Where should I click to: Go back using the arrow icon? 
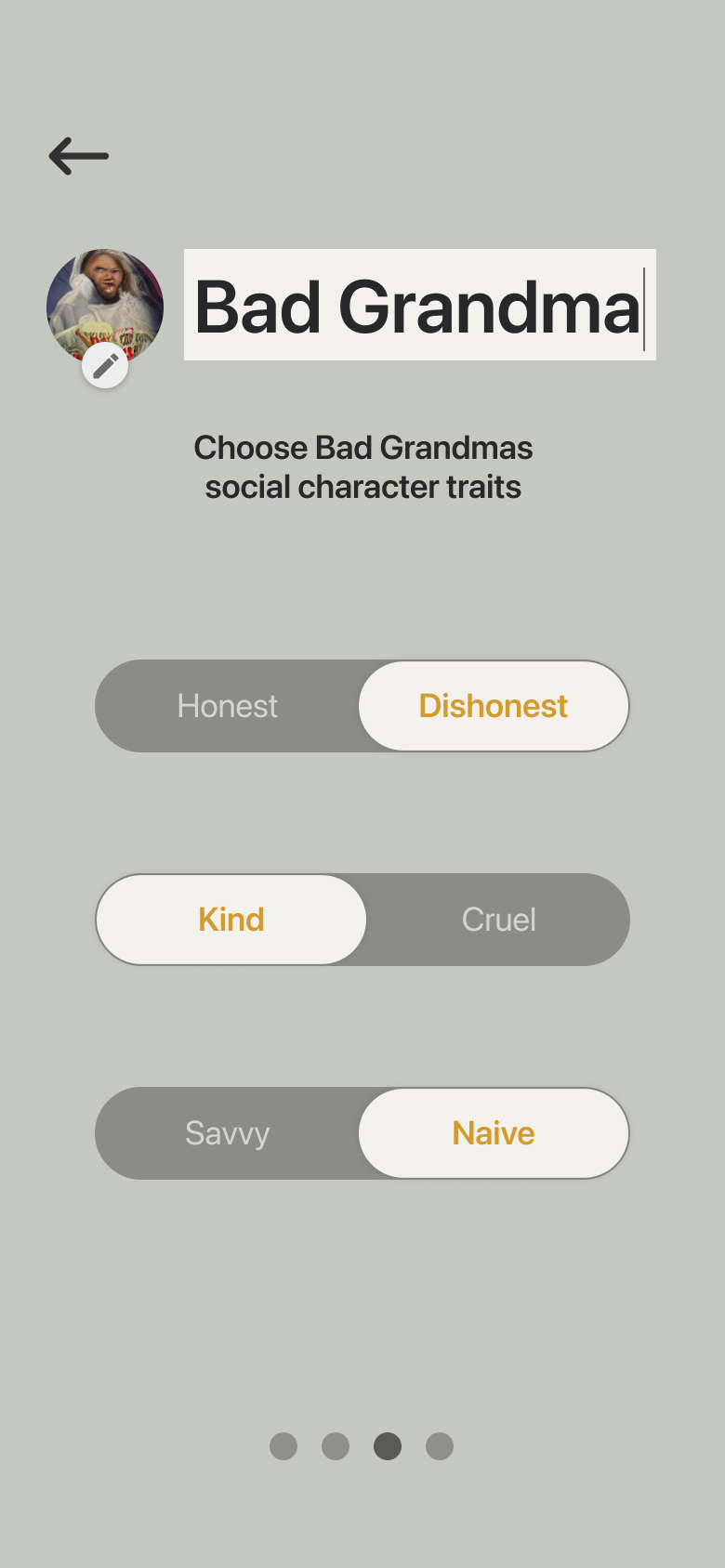79,156
